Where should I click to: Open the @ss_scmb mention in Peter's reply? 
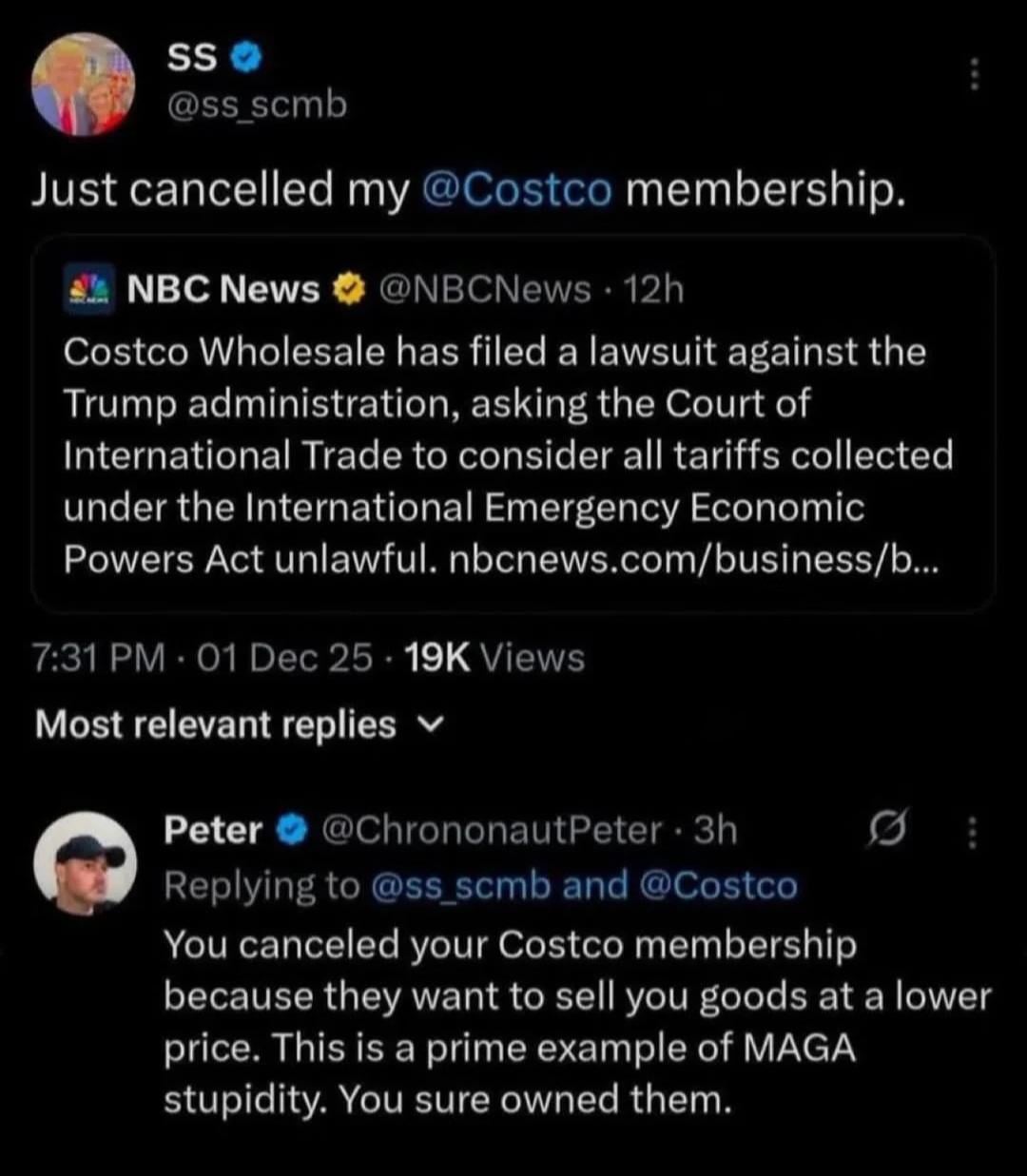459,886
